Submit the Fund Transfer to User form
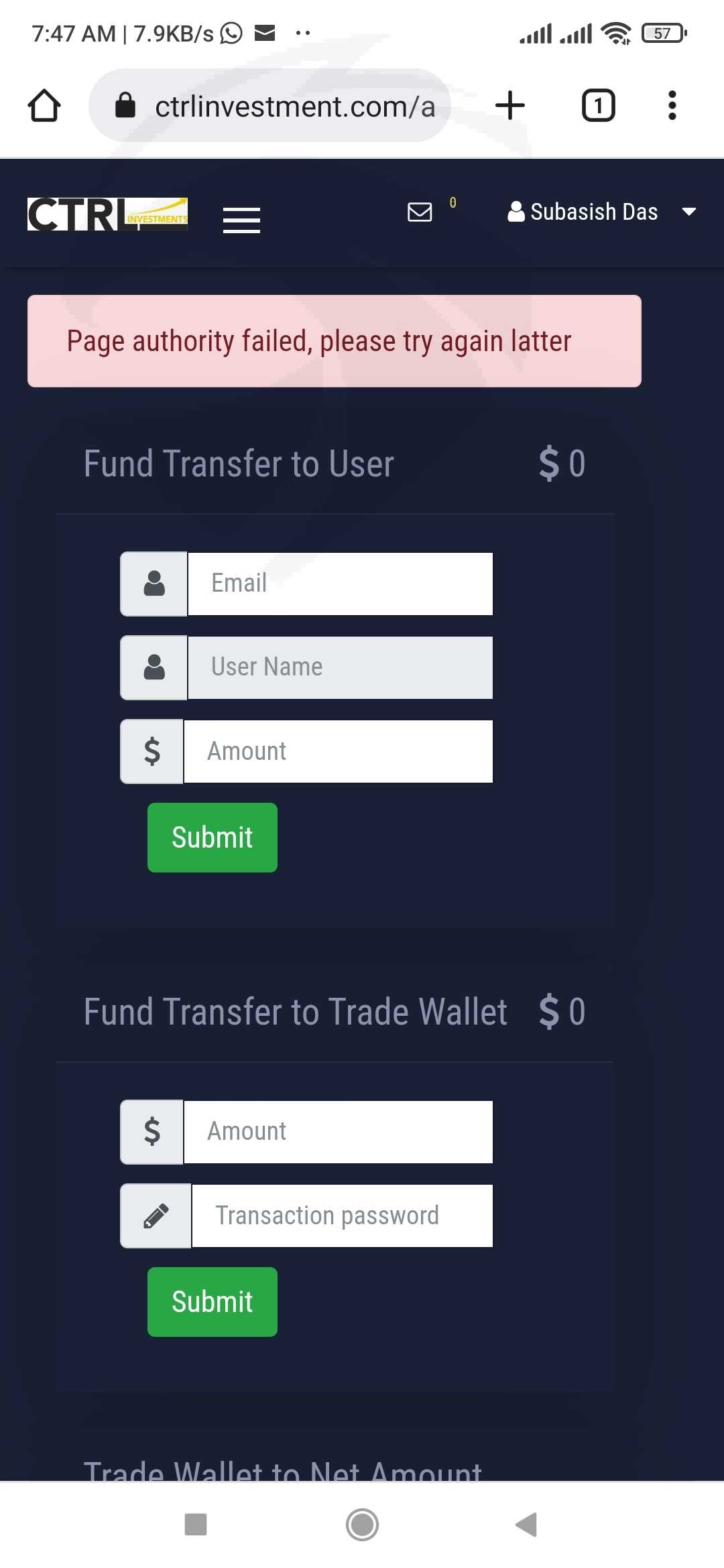This screenshot has height=1568, width=724. (x=213, y=838)
